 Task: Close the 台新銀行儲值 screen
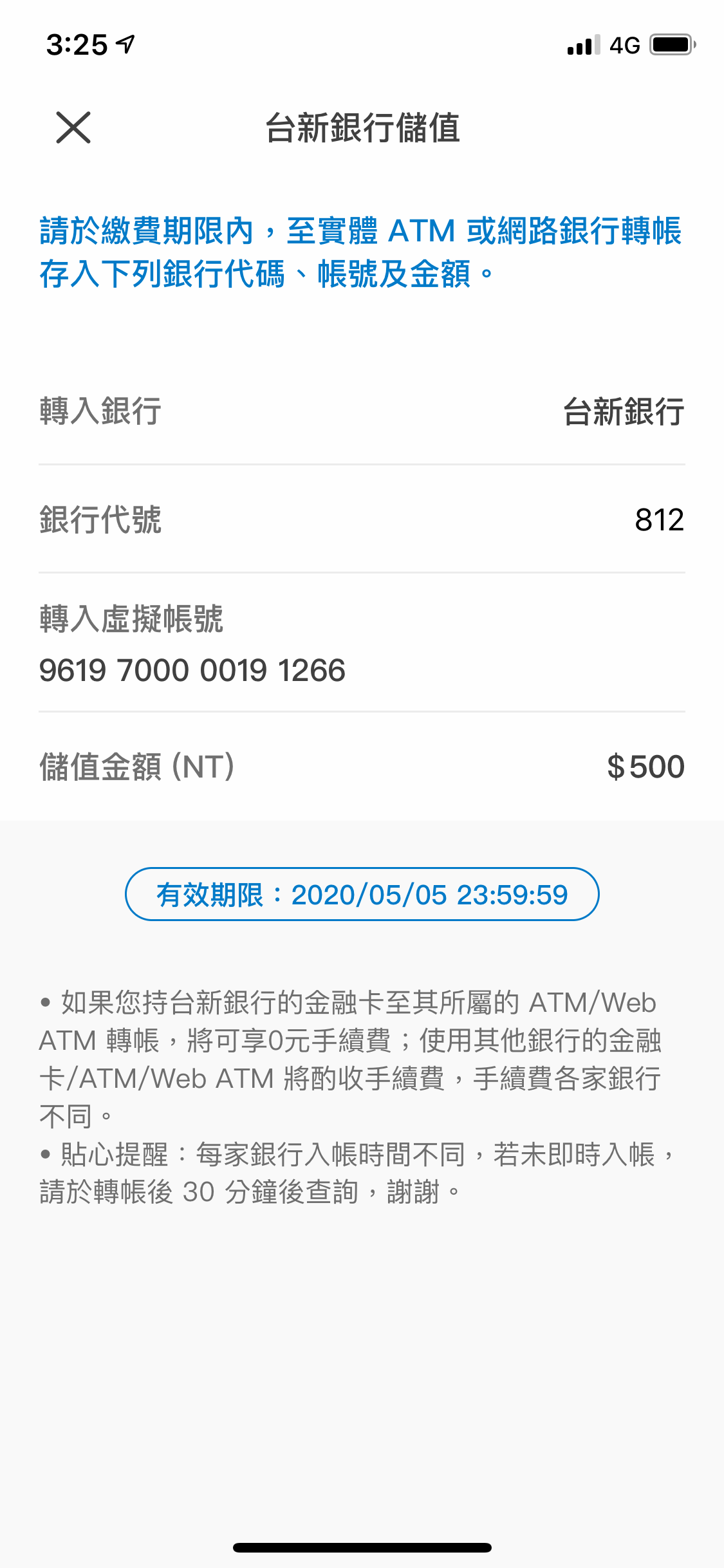pyautogui.click(x=73, y=127)
